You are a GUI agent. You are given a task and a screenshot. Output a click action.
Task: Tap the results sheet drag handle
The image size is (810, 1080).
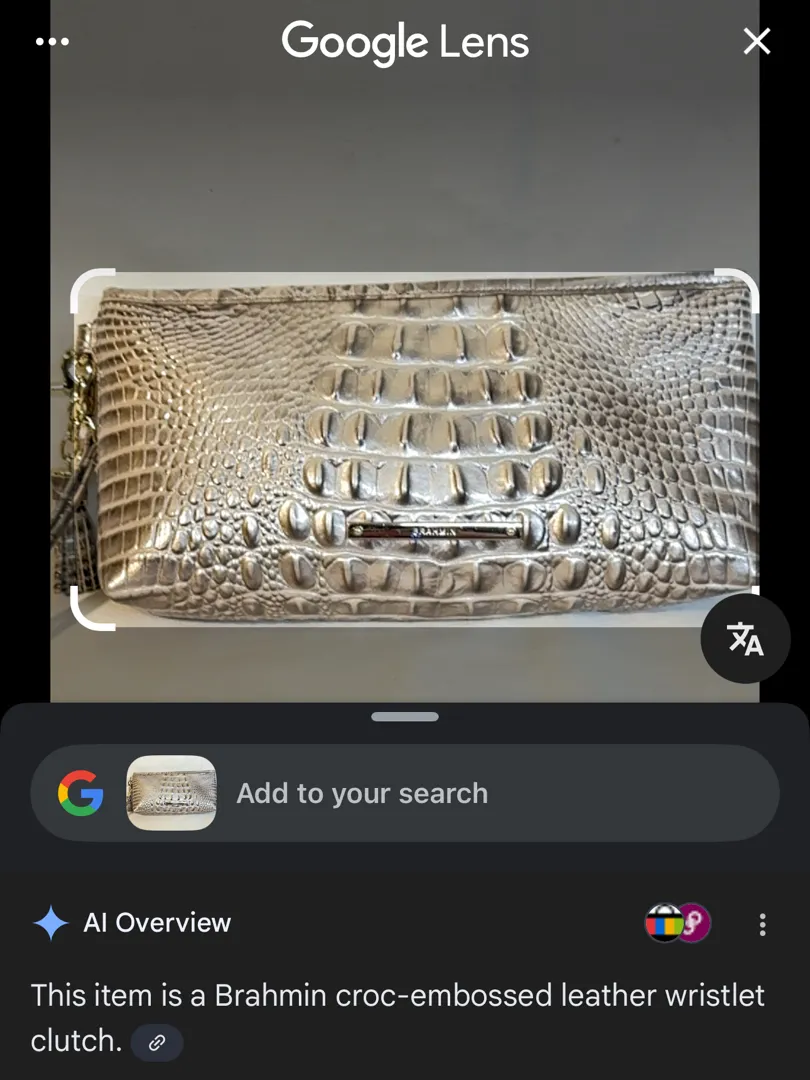coord(405,717)
